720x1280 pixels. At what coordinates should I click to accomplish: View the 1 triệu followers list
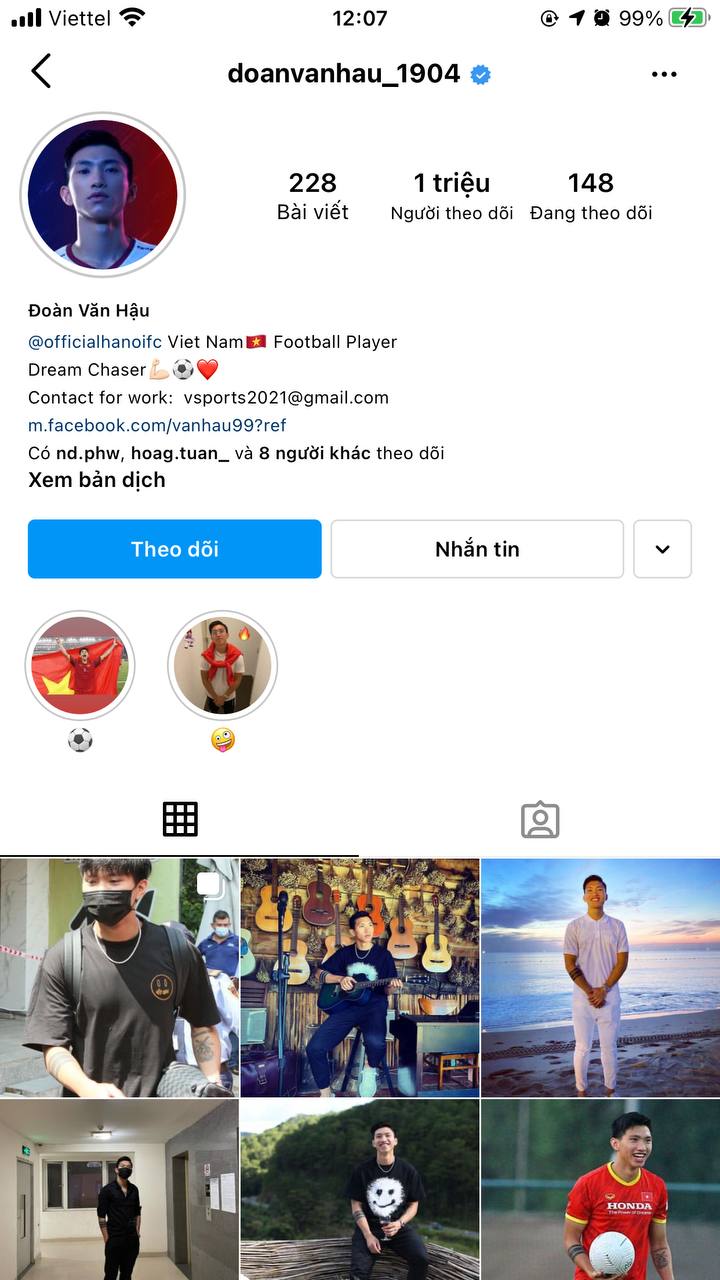pos(452,195)
